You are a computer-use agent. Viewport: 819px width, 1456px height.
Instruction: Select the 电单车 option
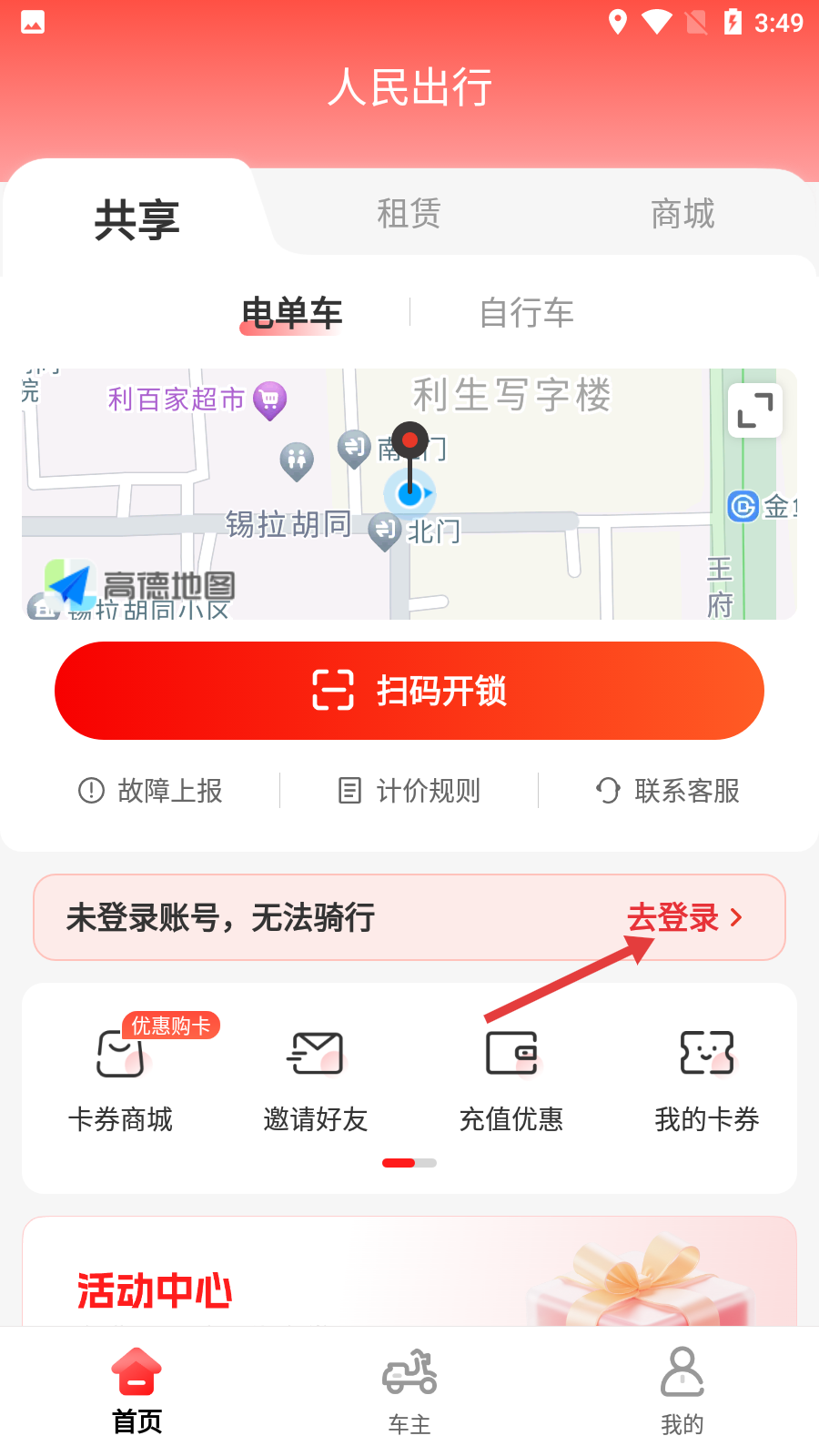[291, 313]
